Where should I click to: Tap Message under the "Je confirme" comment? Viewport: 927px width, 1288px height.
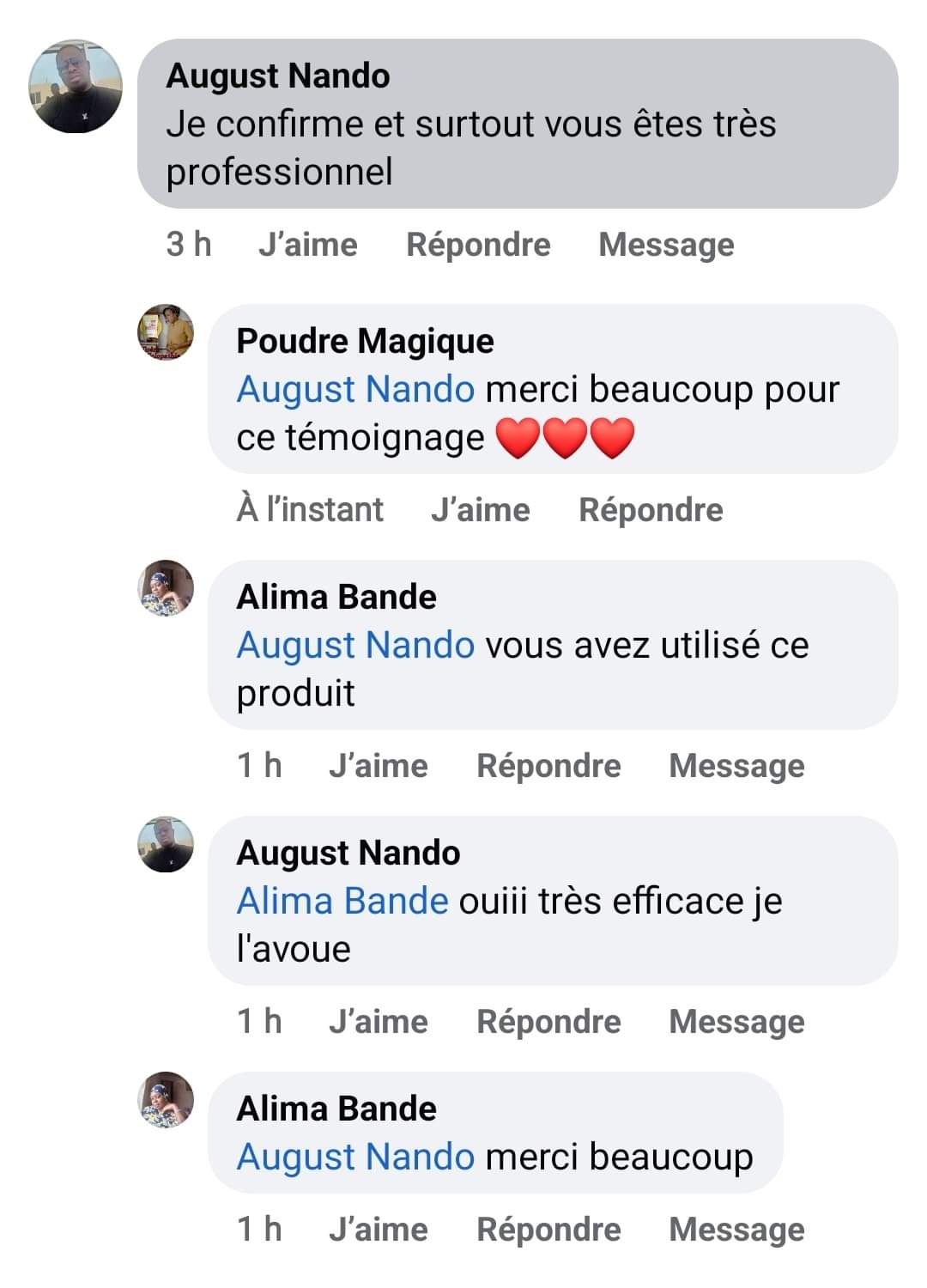tap(666, 245)
